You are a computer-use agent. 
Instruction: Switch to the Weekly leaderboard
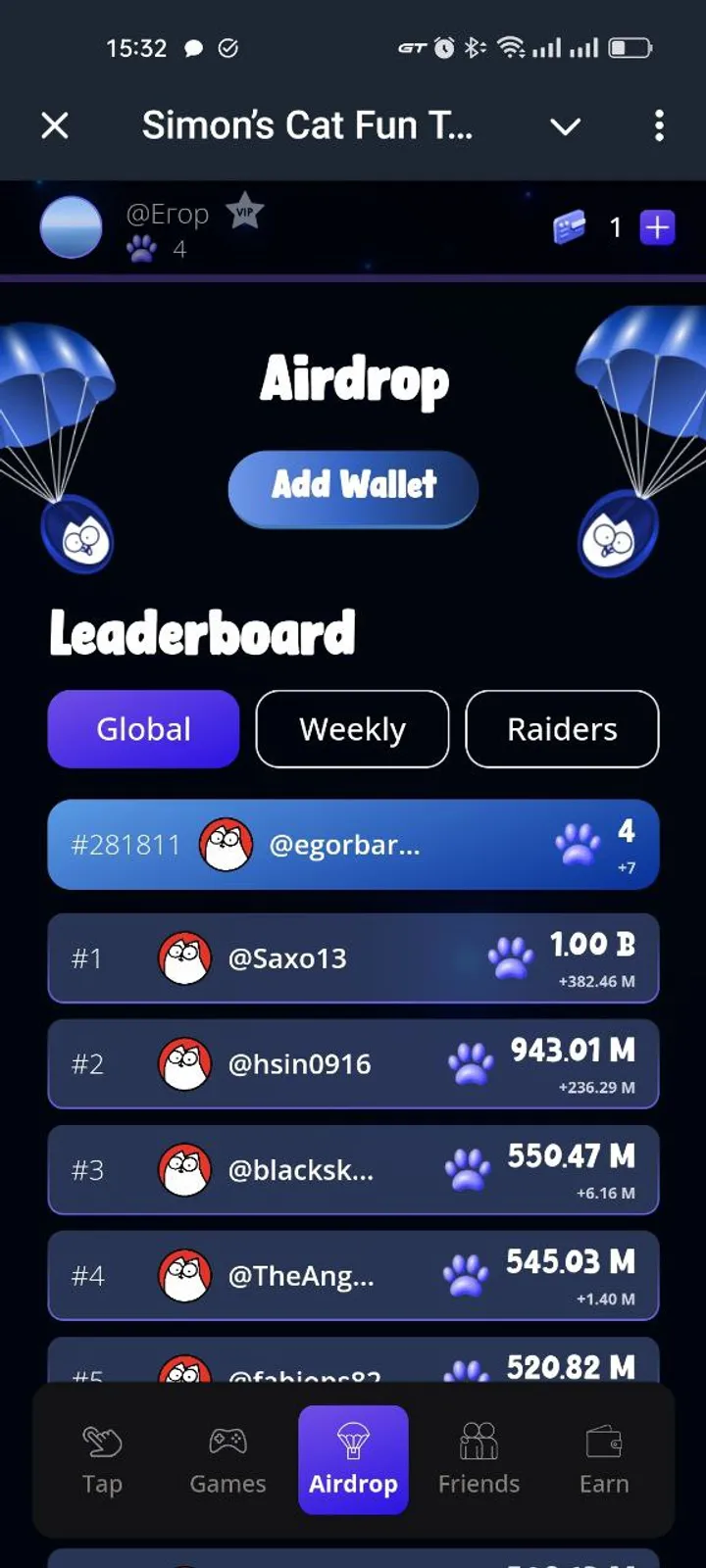352,729
